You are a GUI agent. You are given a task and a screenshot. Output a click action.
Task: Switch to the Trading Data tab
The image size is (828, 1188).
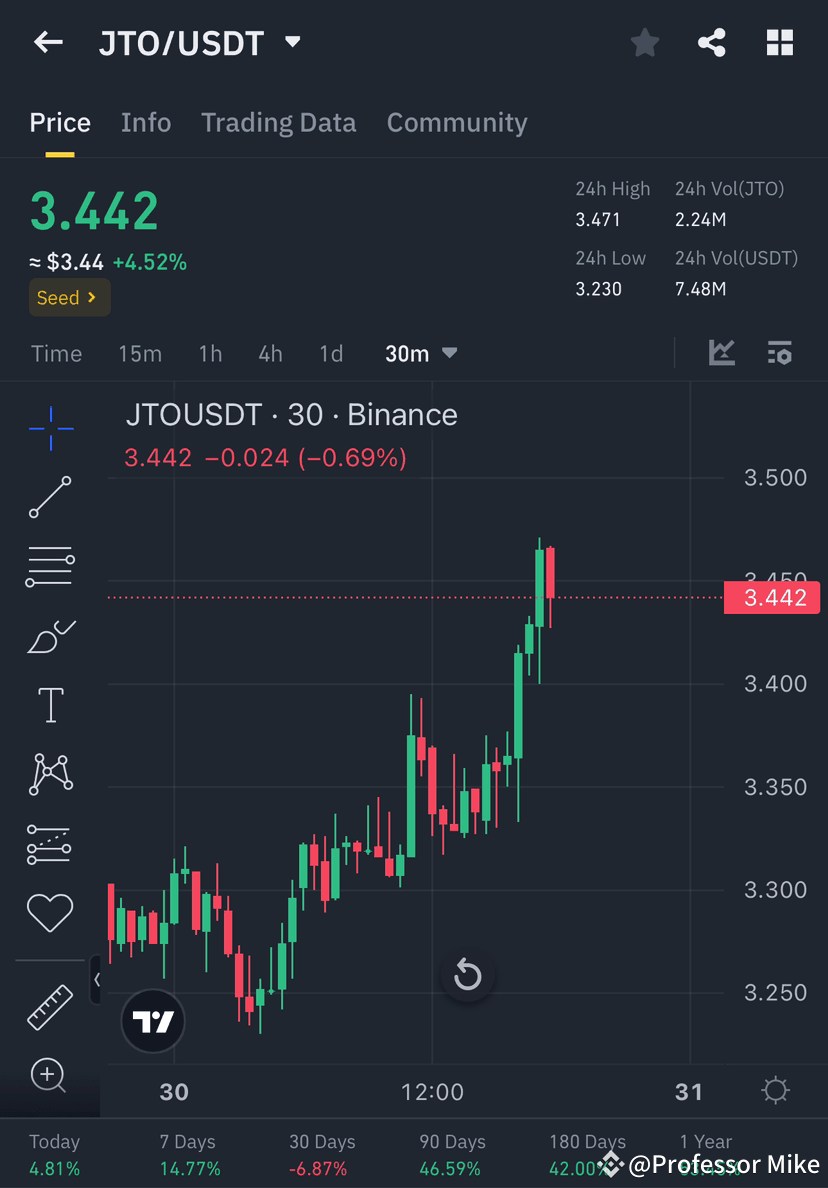278,122
